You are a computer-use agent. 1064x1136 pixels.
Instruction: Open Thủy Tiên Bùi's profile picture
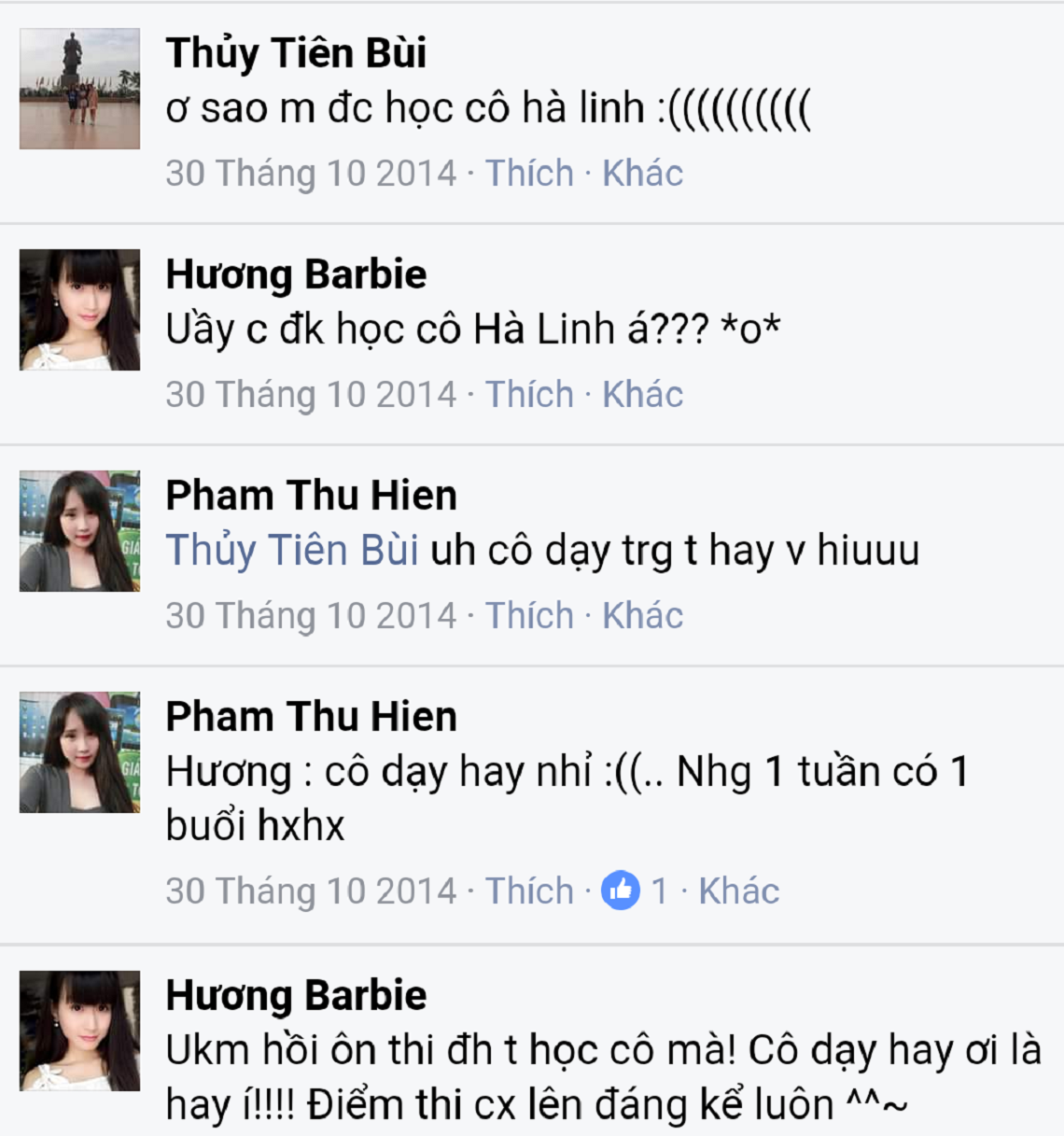pos(80,89)
